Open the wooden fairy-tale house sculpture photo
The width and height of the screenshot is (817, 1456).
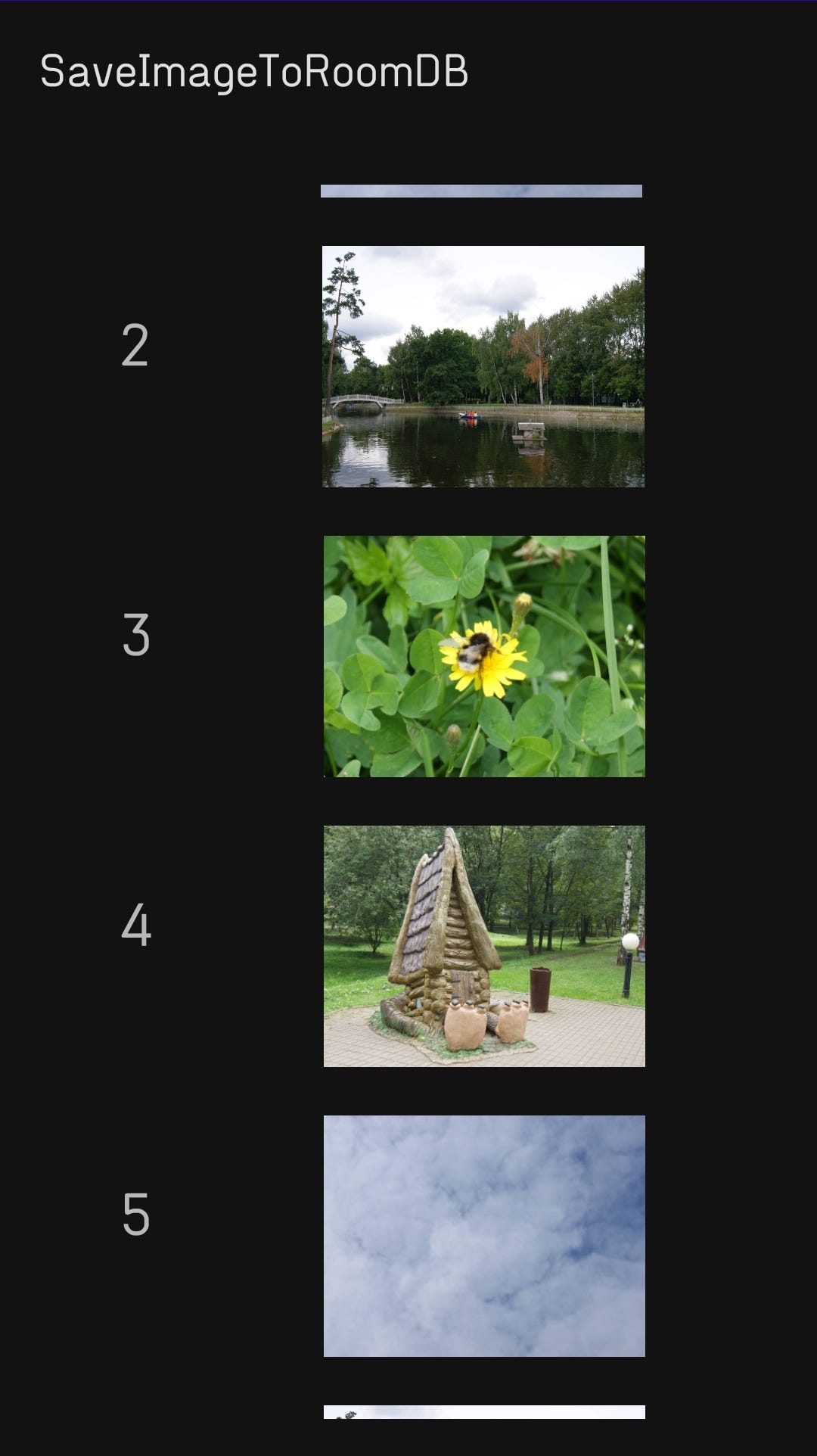(482, 946)
